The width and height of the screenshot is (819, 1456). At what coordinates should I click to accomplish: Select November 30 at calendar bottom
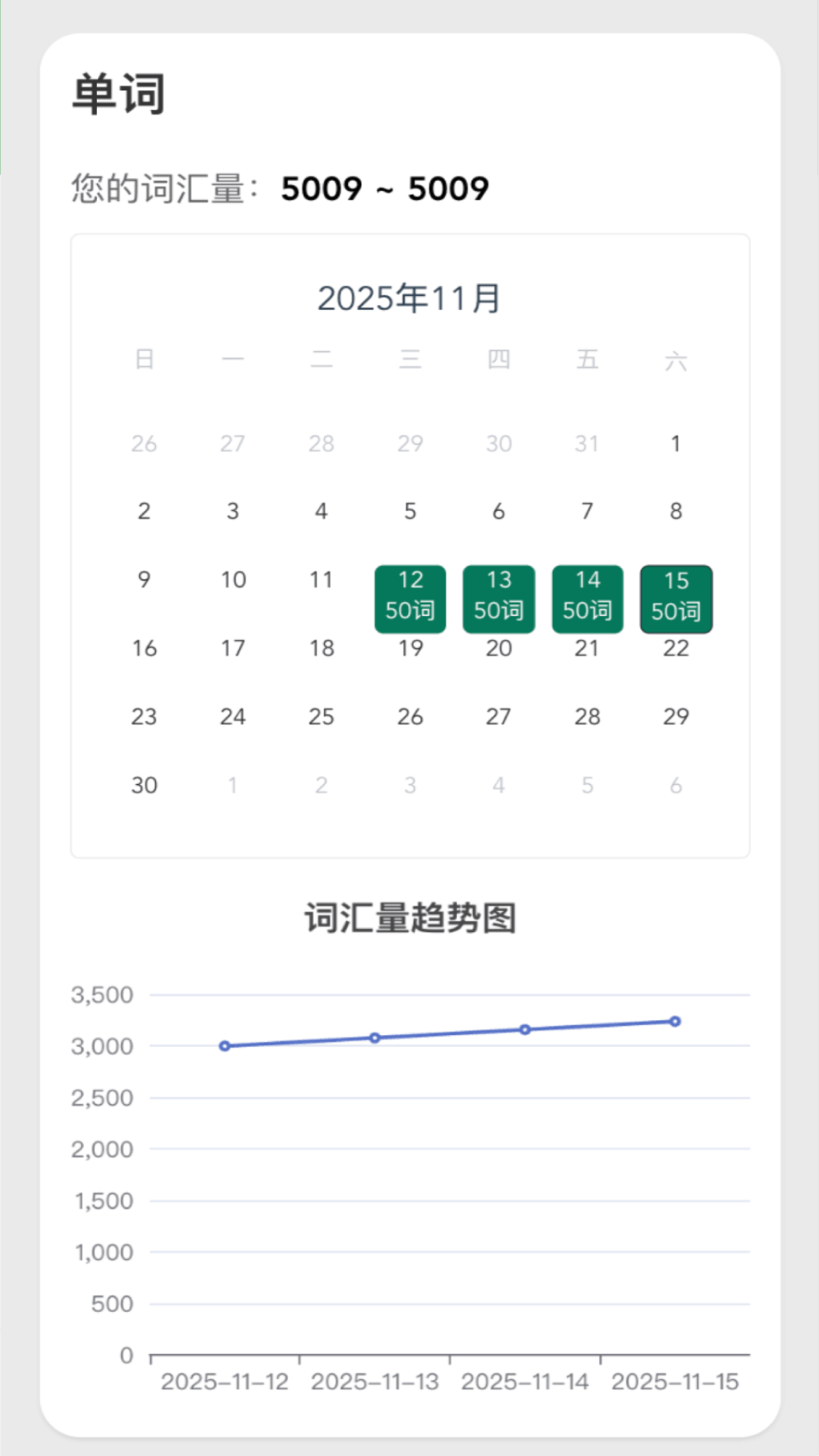pyautogui.click(x=144, y=785)
